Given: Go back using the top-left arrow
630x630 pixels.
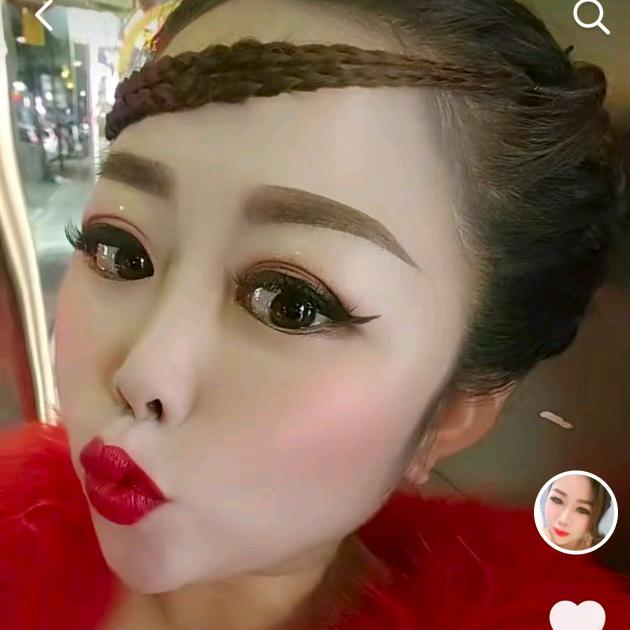Looking at the screenshot, I should point(44,14).
